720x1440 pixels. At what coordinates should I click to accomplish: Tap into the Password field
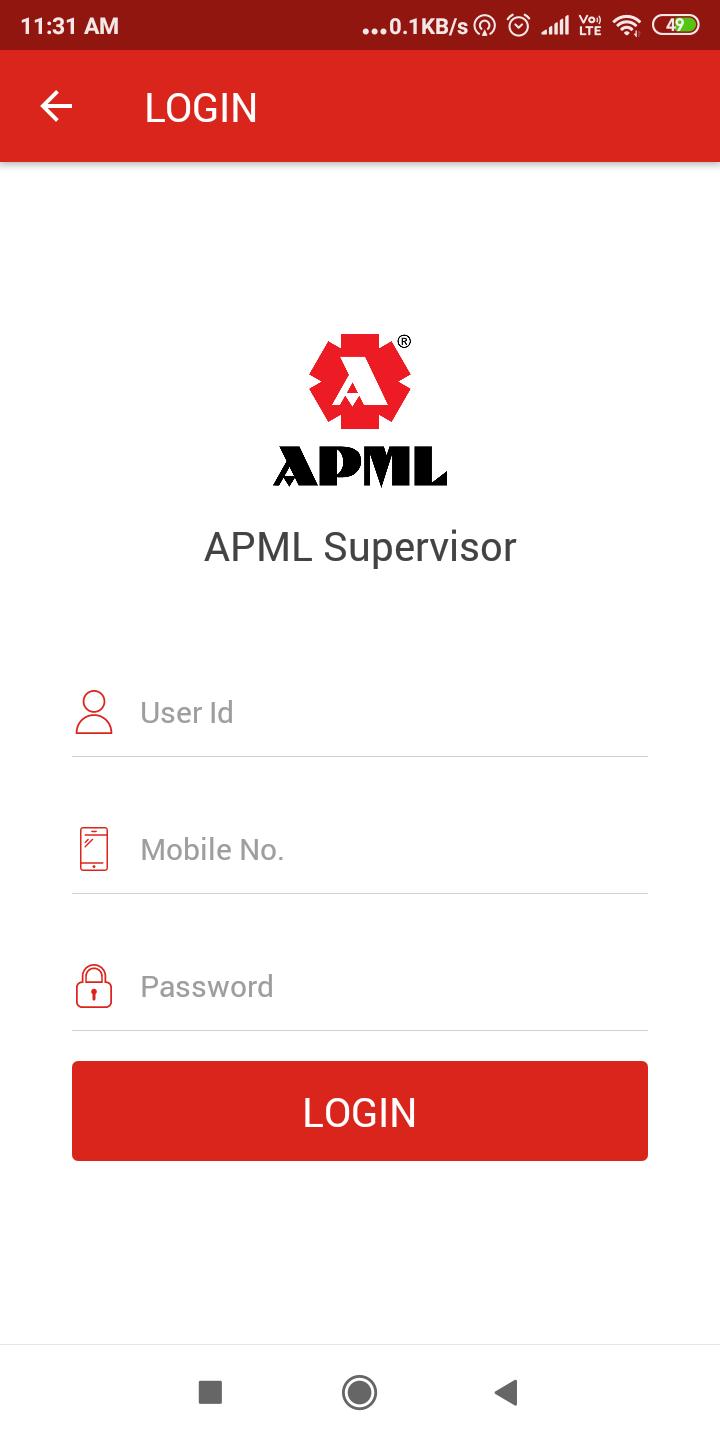[390, 987]
